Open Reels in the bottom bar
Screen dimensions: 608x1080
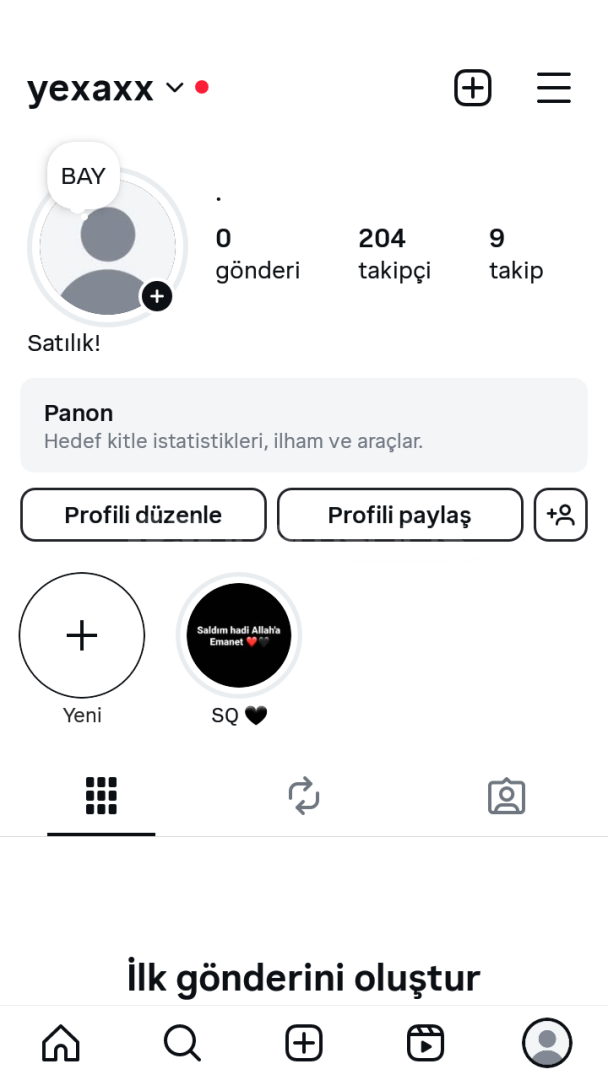(426, 1043)
